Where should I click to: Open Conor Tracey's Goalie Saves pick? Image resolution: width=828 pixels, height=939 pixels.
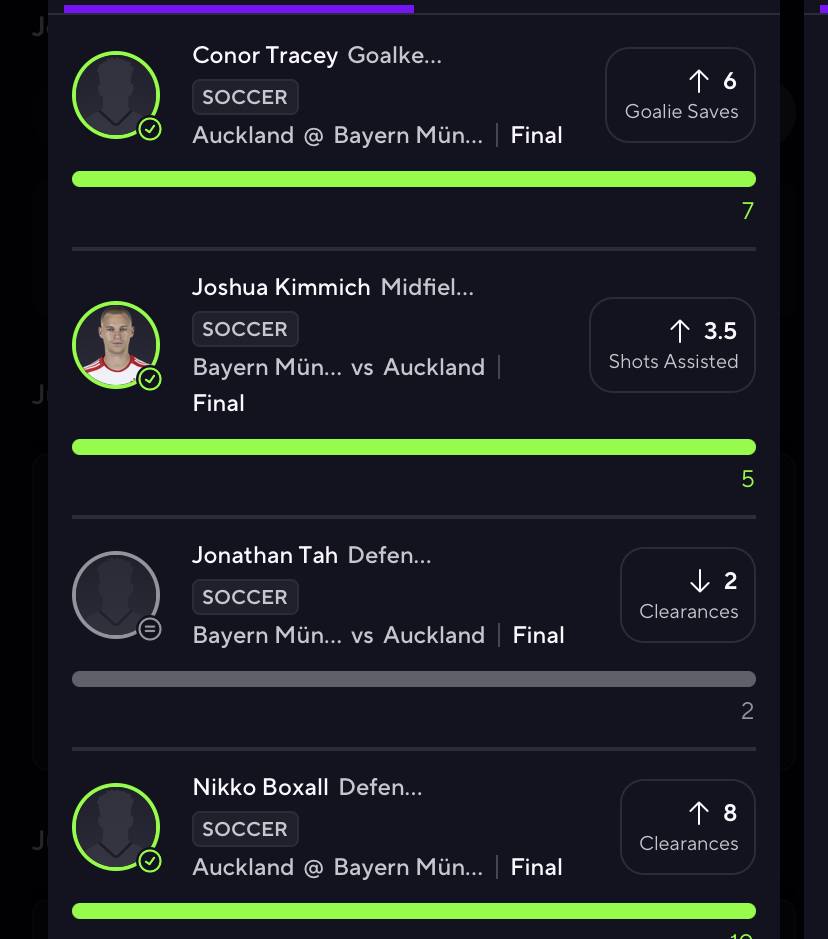680,95
